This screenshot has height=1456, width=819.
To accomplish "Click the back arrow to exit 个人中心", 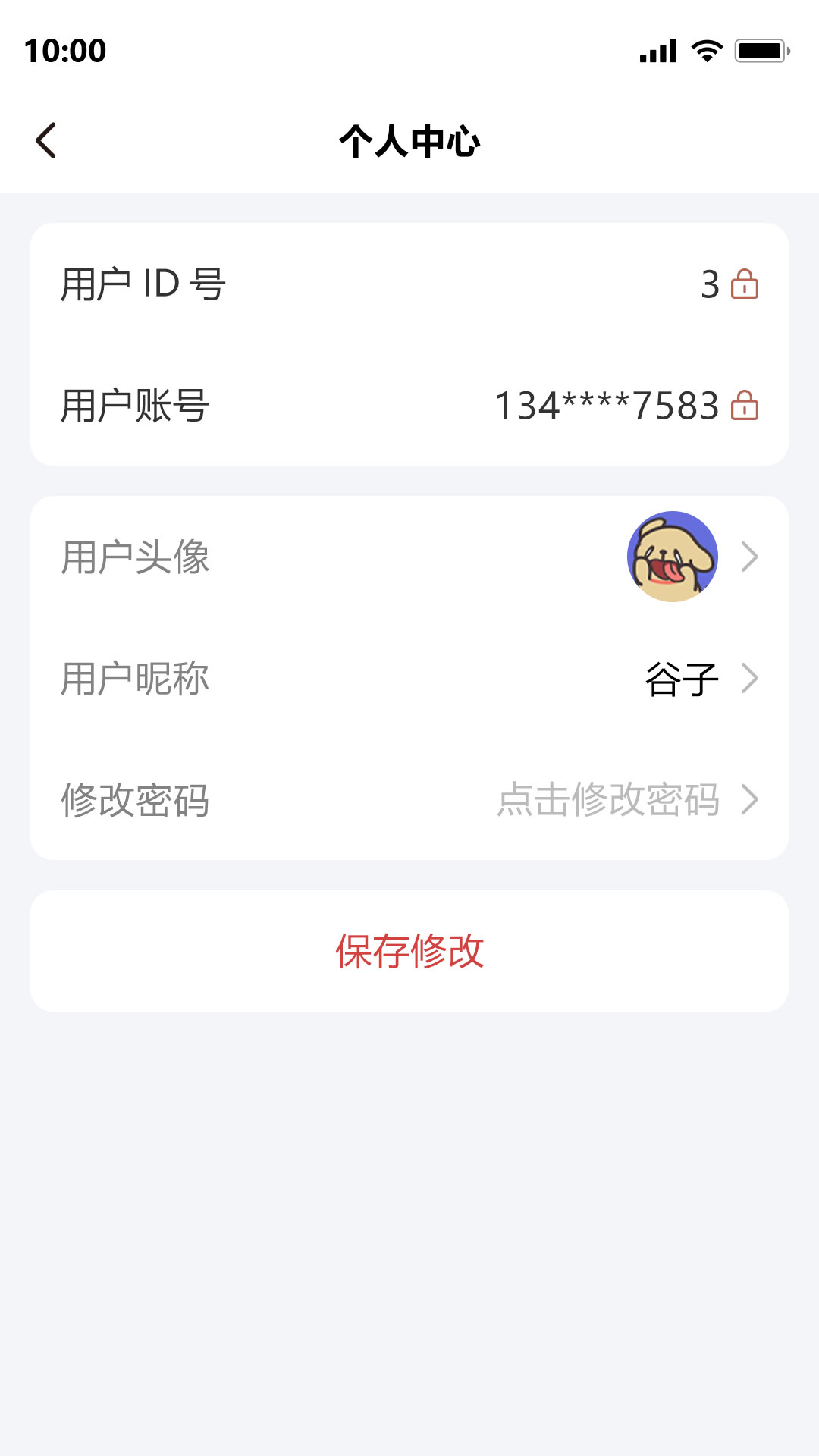I will 45,140.
